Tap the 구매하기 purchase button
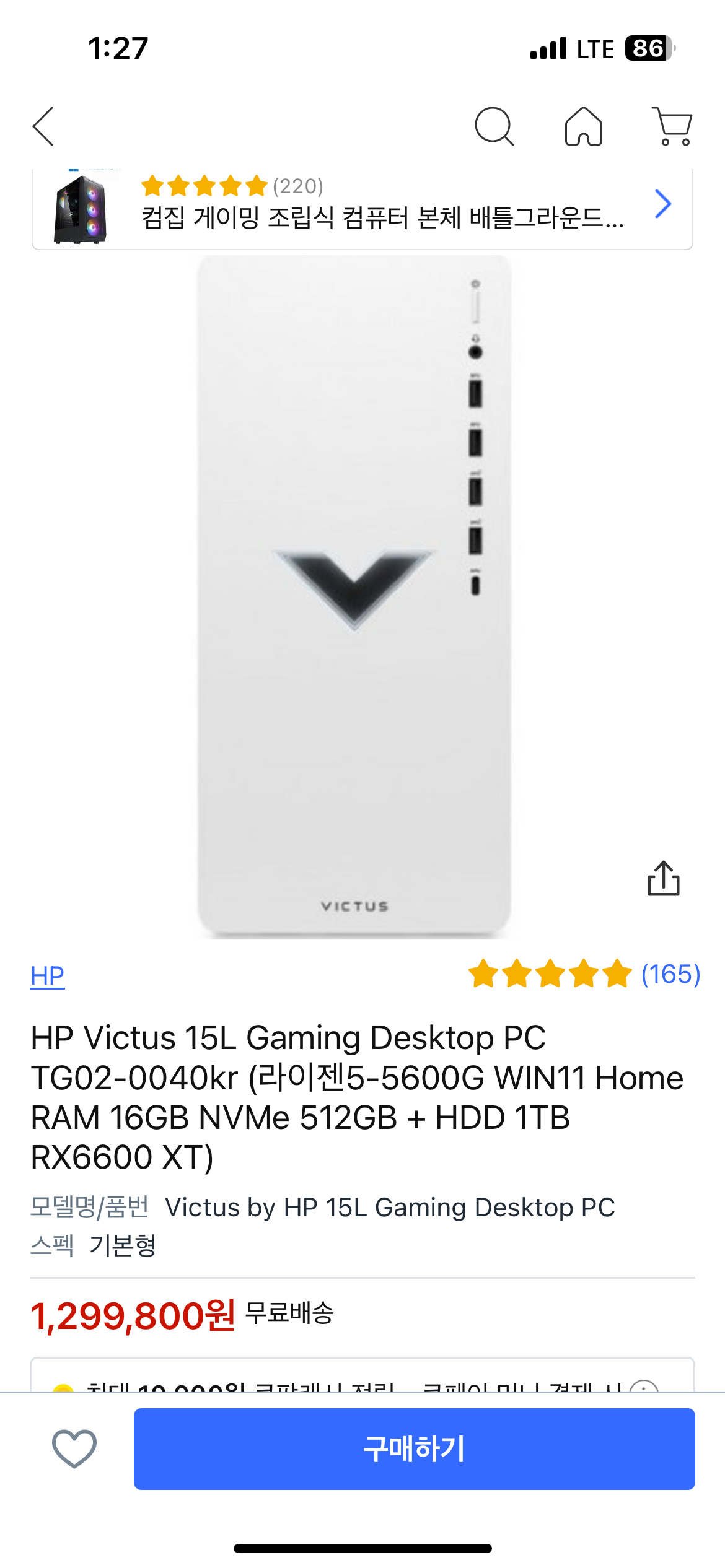 click(414, 1448)
